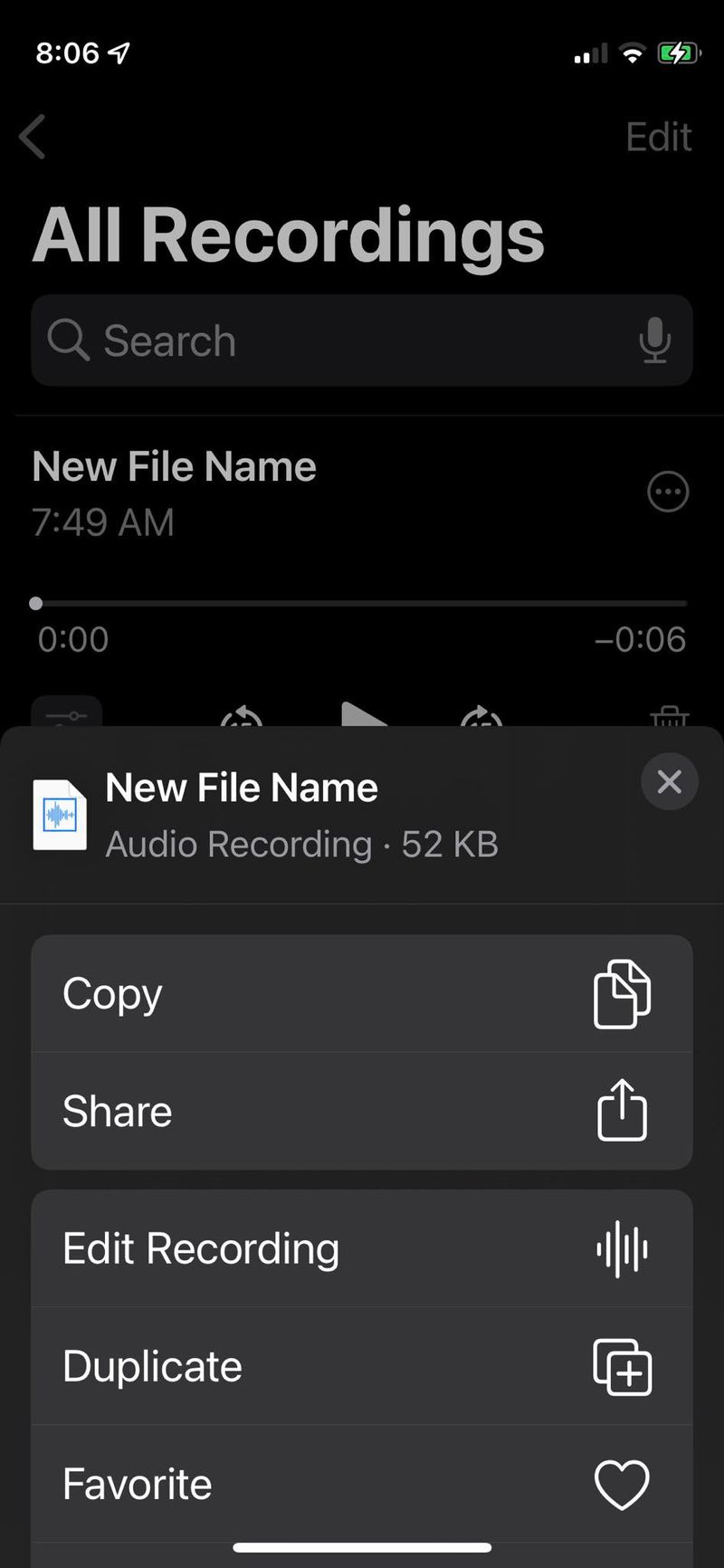The height and width of the screenshot is (1568, 724).
Task: Share the New File Name recording
Action: pyautogui.click(x=362, y=1111)
